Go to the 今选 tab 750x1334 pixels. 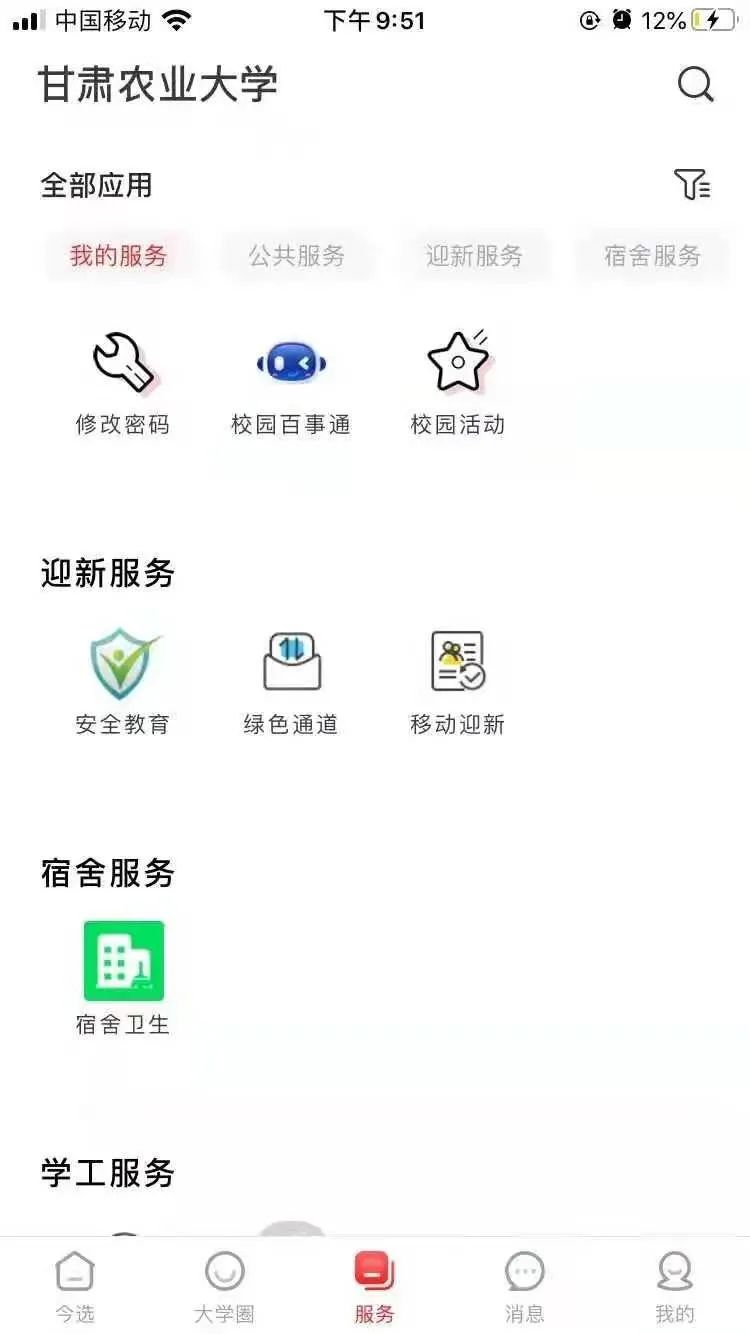(75, 1286)
